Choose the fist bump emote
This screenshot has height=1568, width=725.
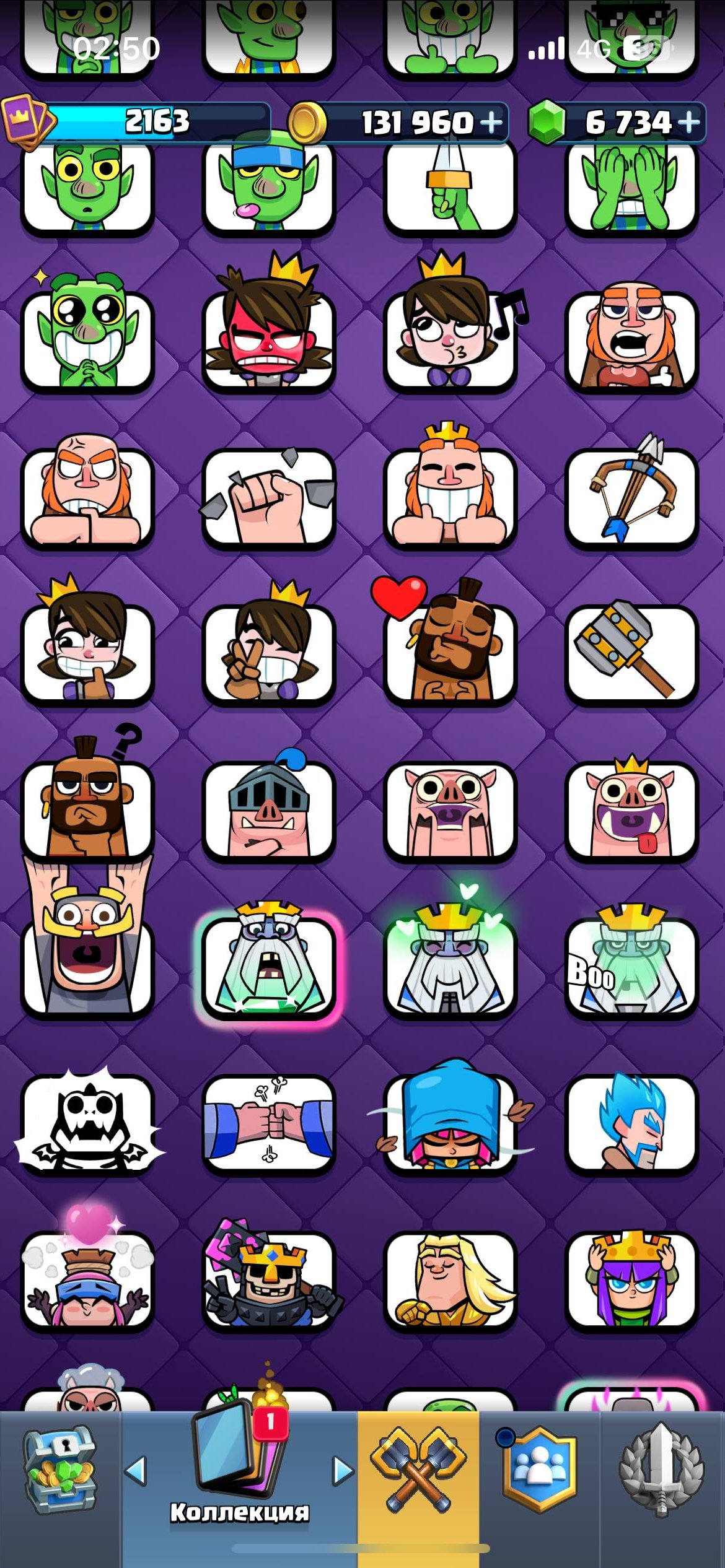(268, 1122)
